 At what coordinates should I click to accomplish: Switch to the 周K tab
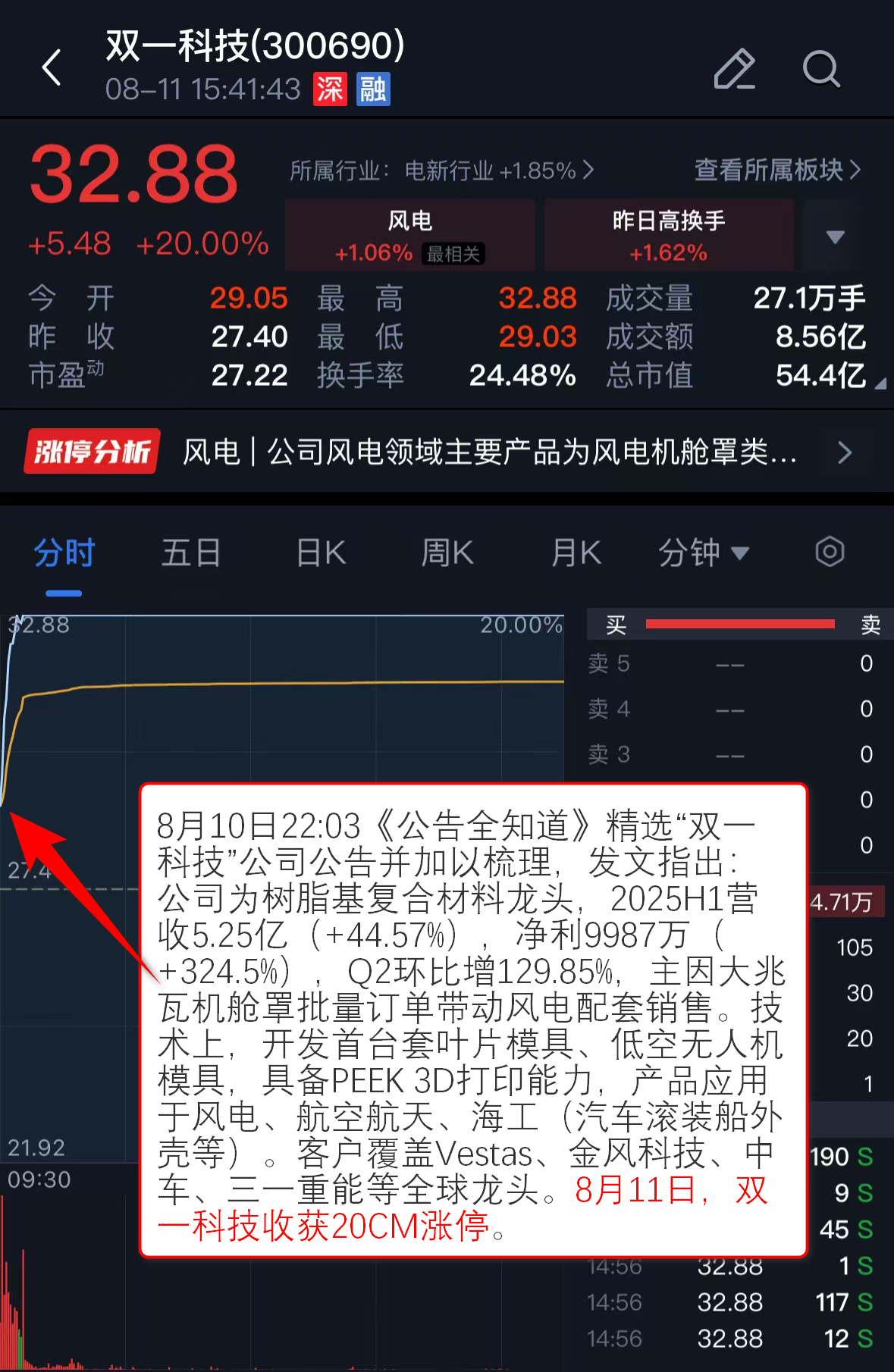(447, 553)
